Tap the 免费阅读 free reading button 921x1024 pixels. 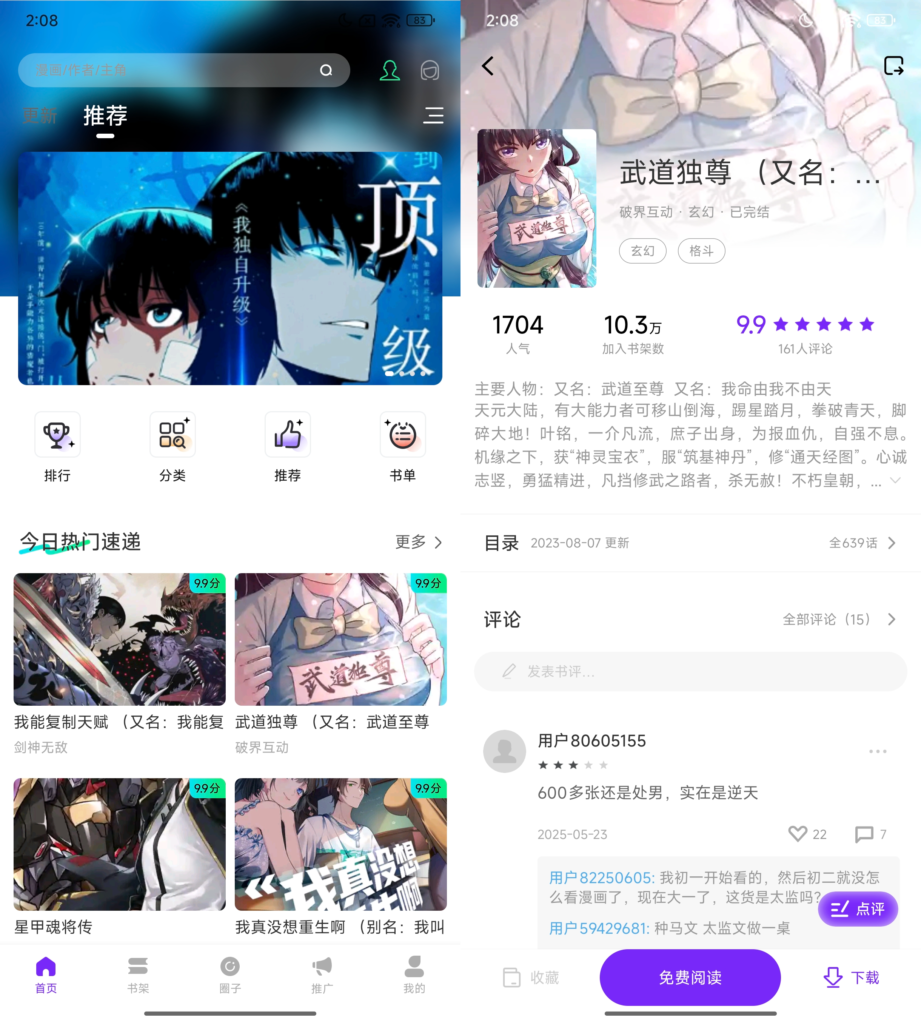pyautogui.click(x=689, y=977)
